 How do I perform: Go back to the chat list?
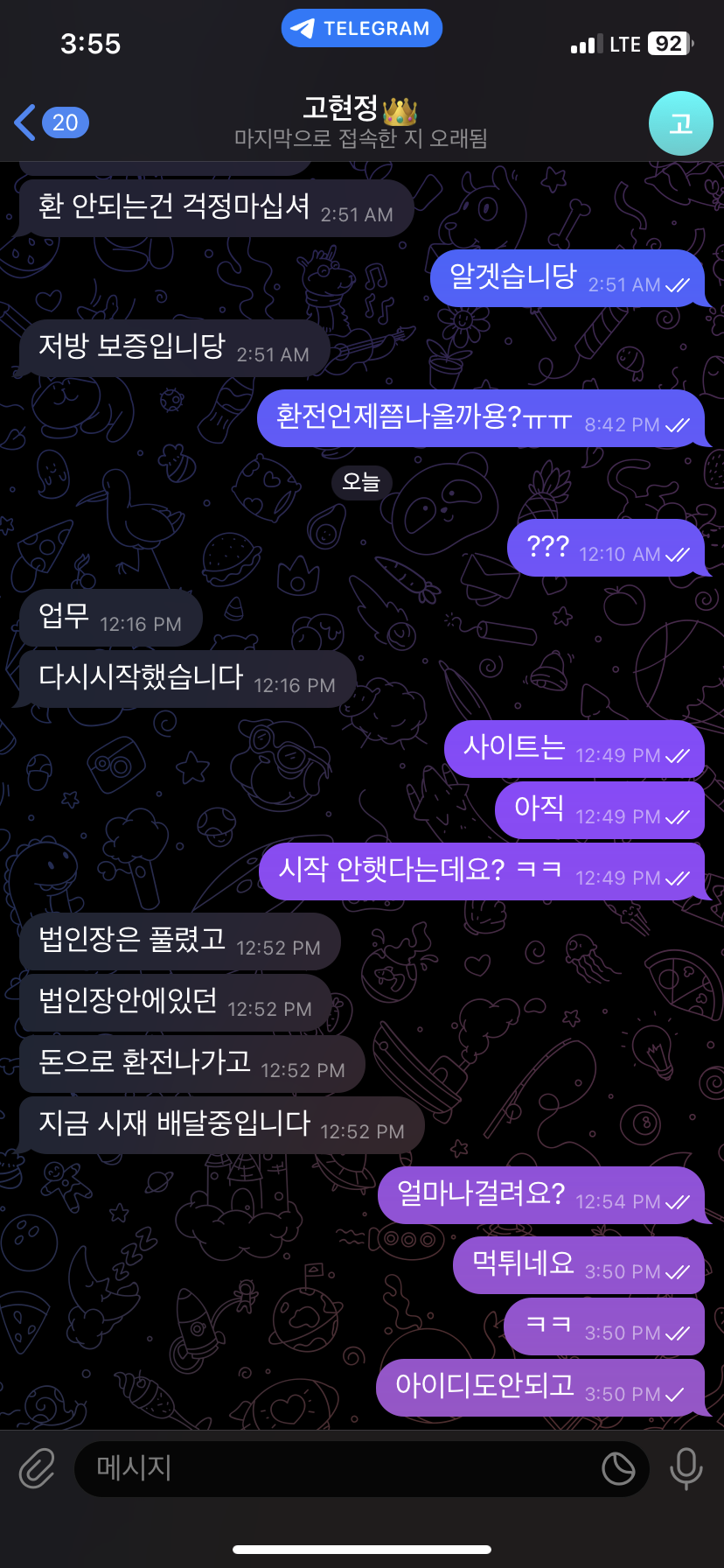coord(48,122)
